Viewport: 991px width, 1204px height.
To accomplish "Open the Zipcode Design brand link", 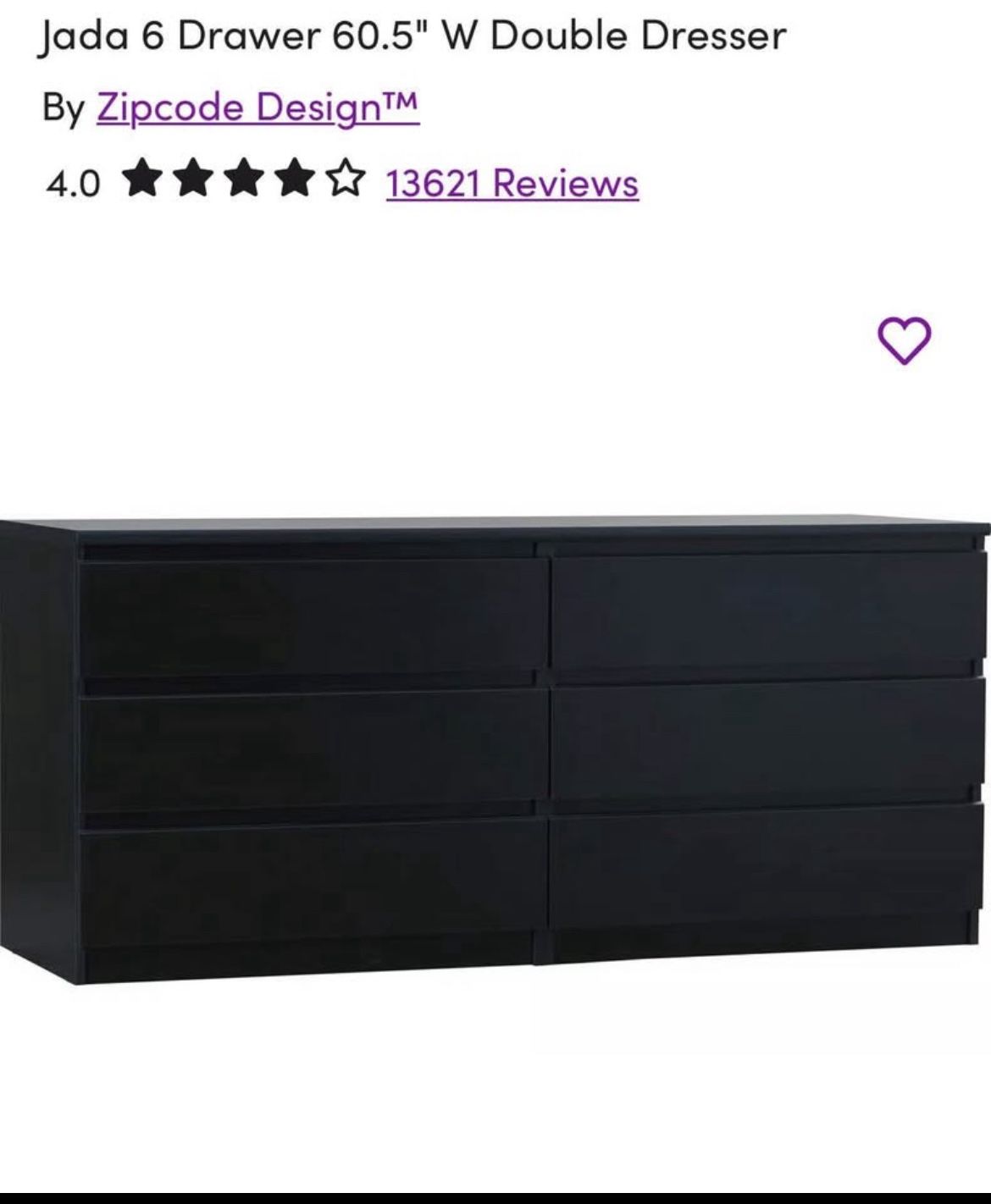I will coord(257,107).
